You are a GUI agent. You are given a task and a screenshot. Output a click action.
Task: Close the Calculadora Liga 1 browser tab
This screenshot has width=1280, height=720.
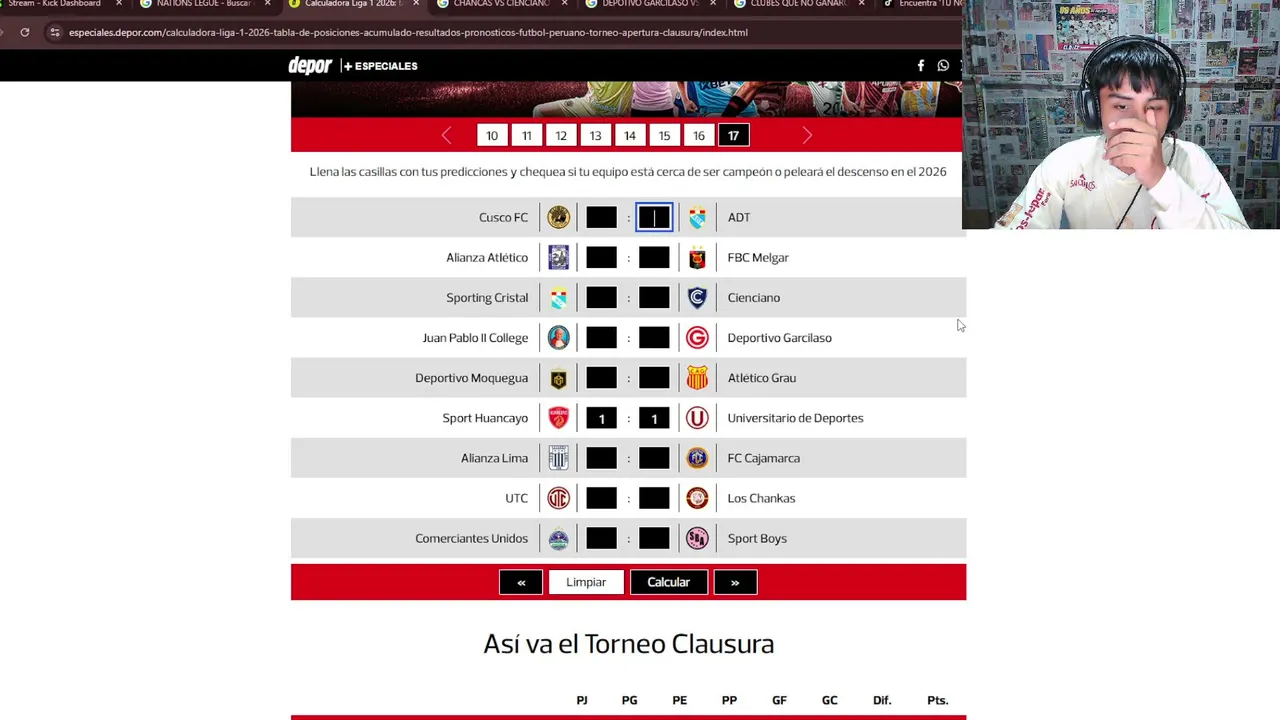[x=415, y=4]
